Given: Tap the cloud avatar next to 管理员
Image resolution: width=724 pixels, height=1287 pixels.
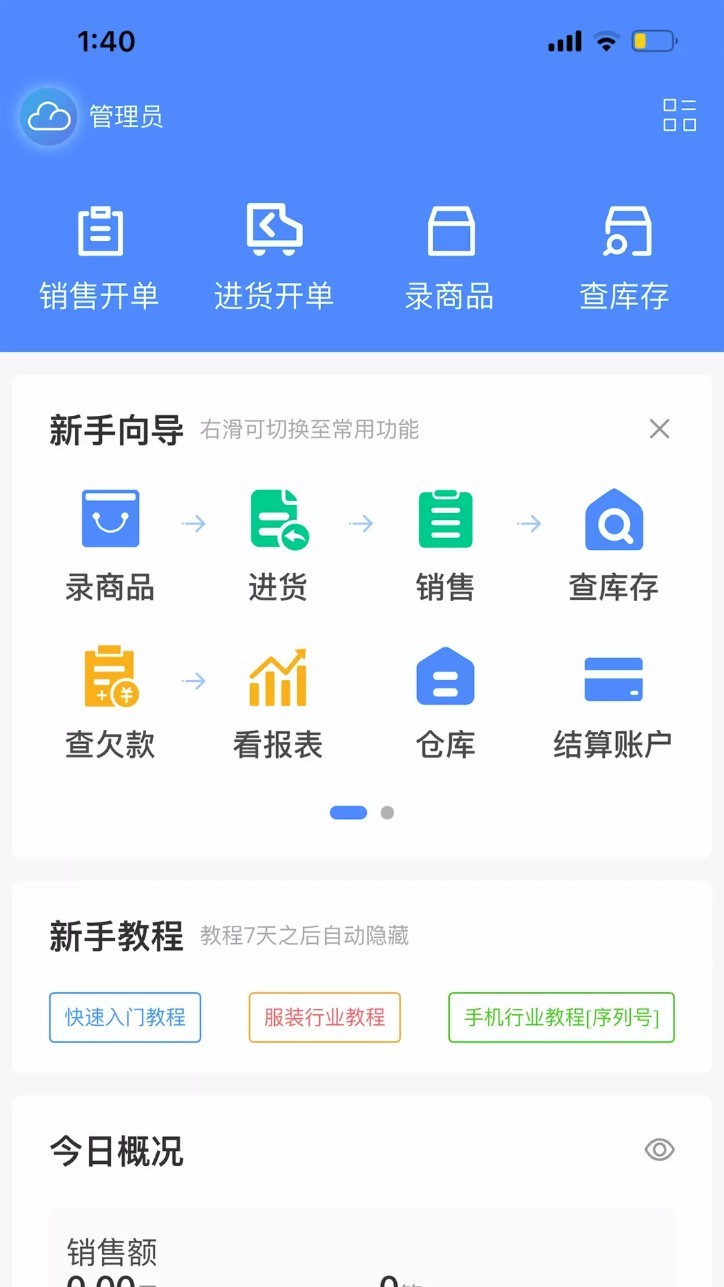Looking at the screenshot, I should [x=46, y=116].
